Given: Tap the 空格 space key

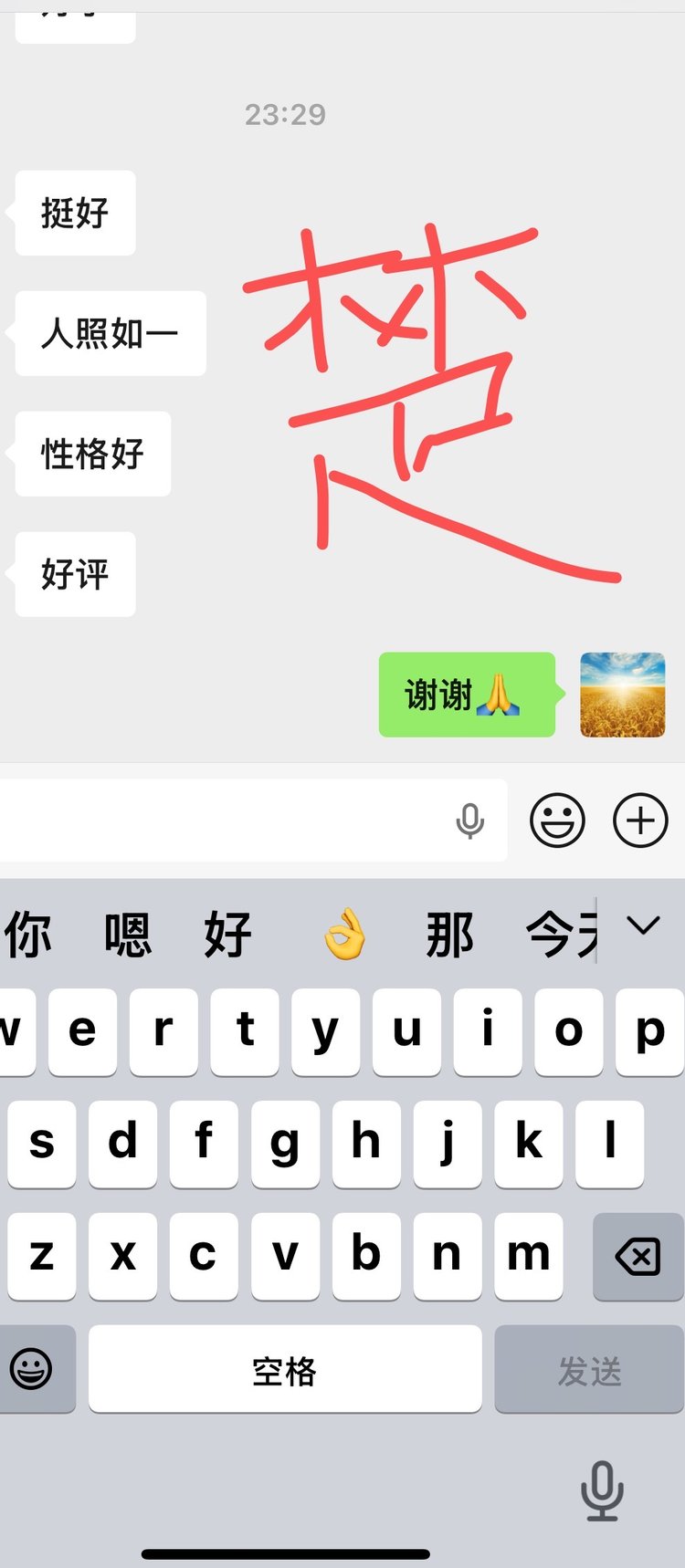Looking at the screenshot, I should click(285, 1369).
